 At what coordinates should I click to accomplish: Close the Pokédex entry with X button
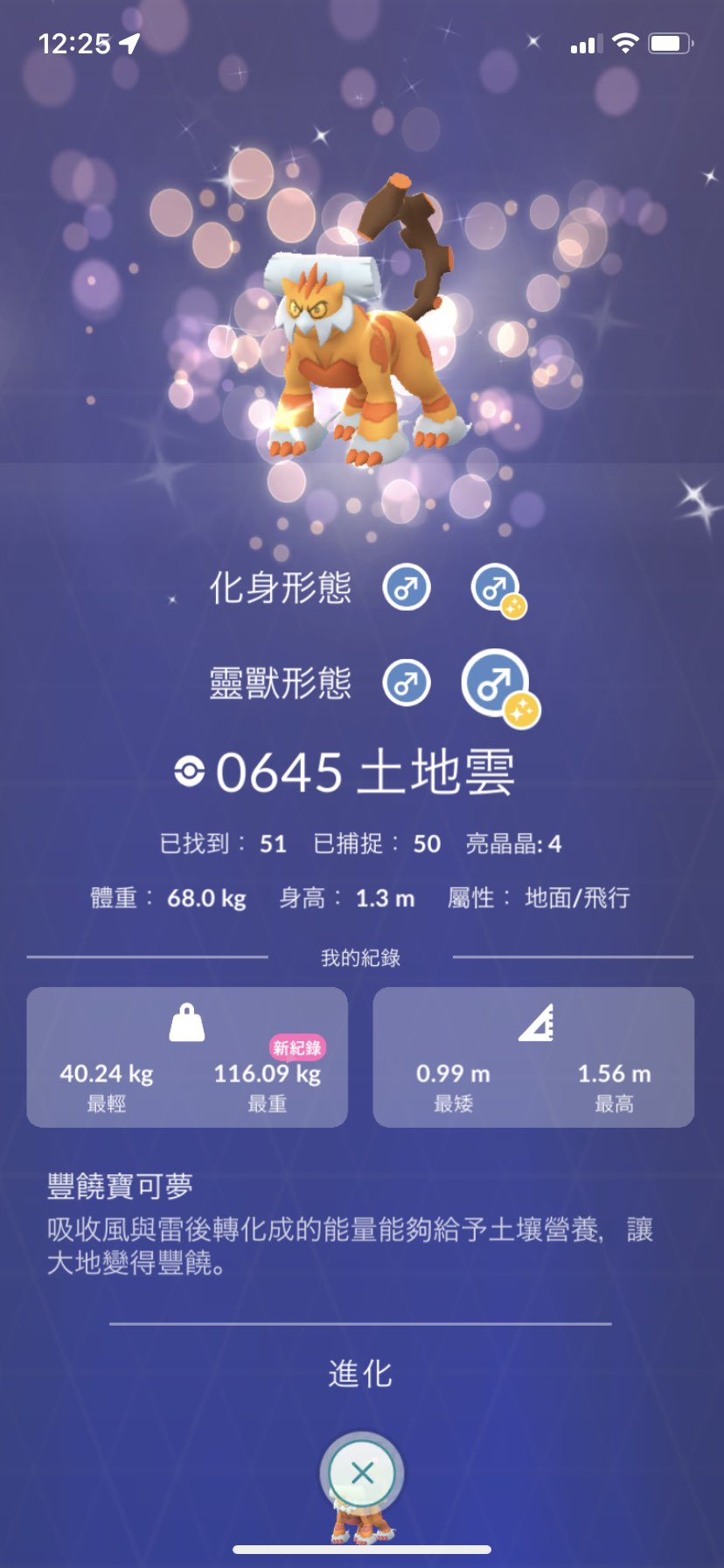click(x=361, y=1473)
